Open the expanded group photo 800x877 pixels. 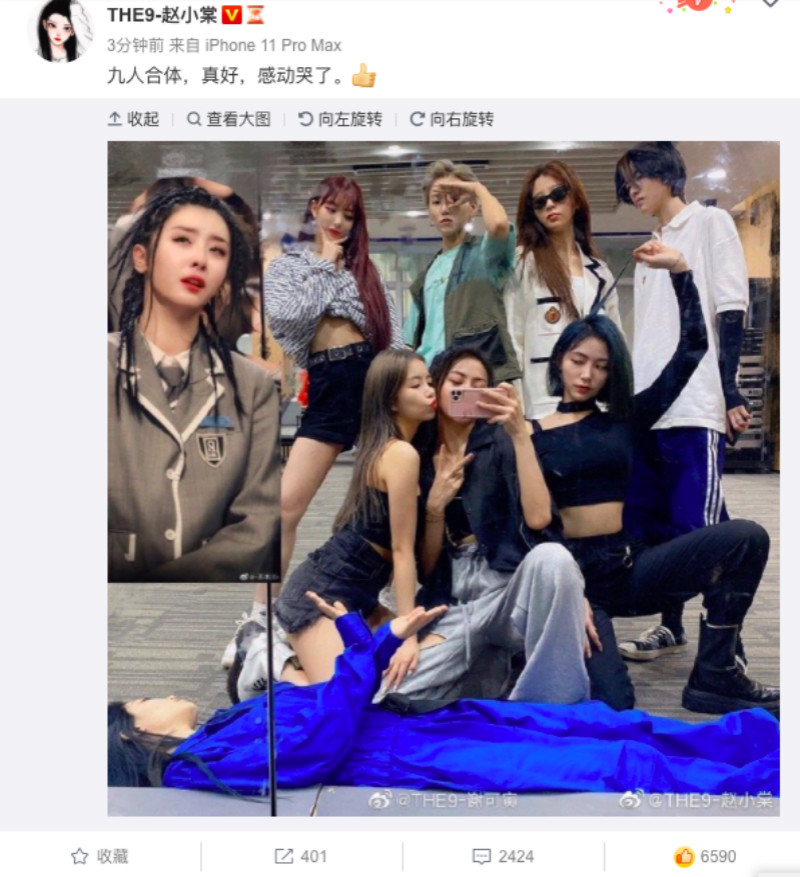point(443,478)
